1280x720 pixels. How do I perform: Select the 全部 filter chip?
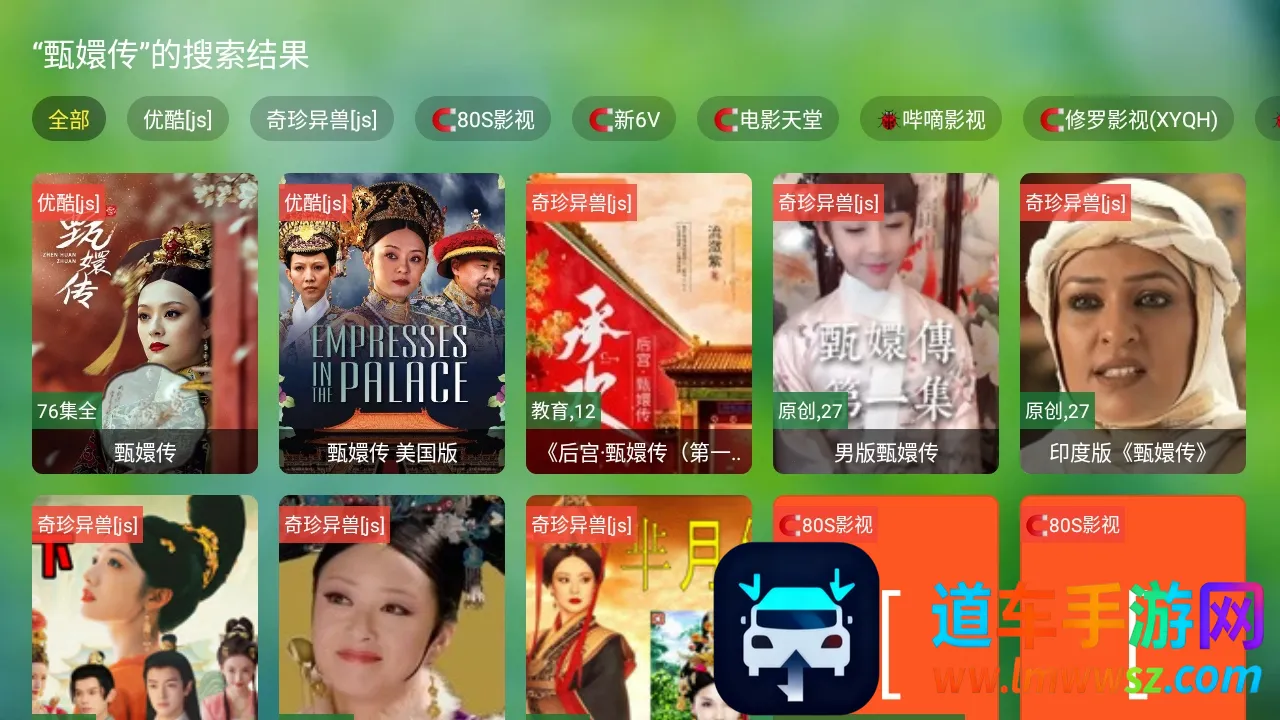[69, 120]
